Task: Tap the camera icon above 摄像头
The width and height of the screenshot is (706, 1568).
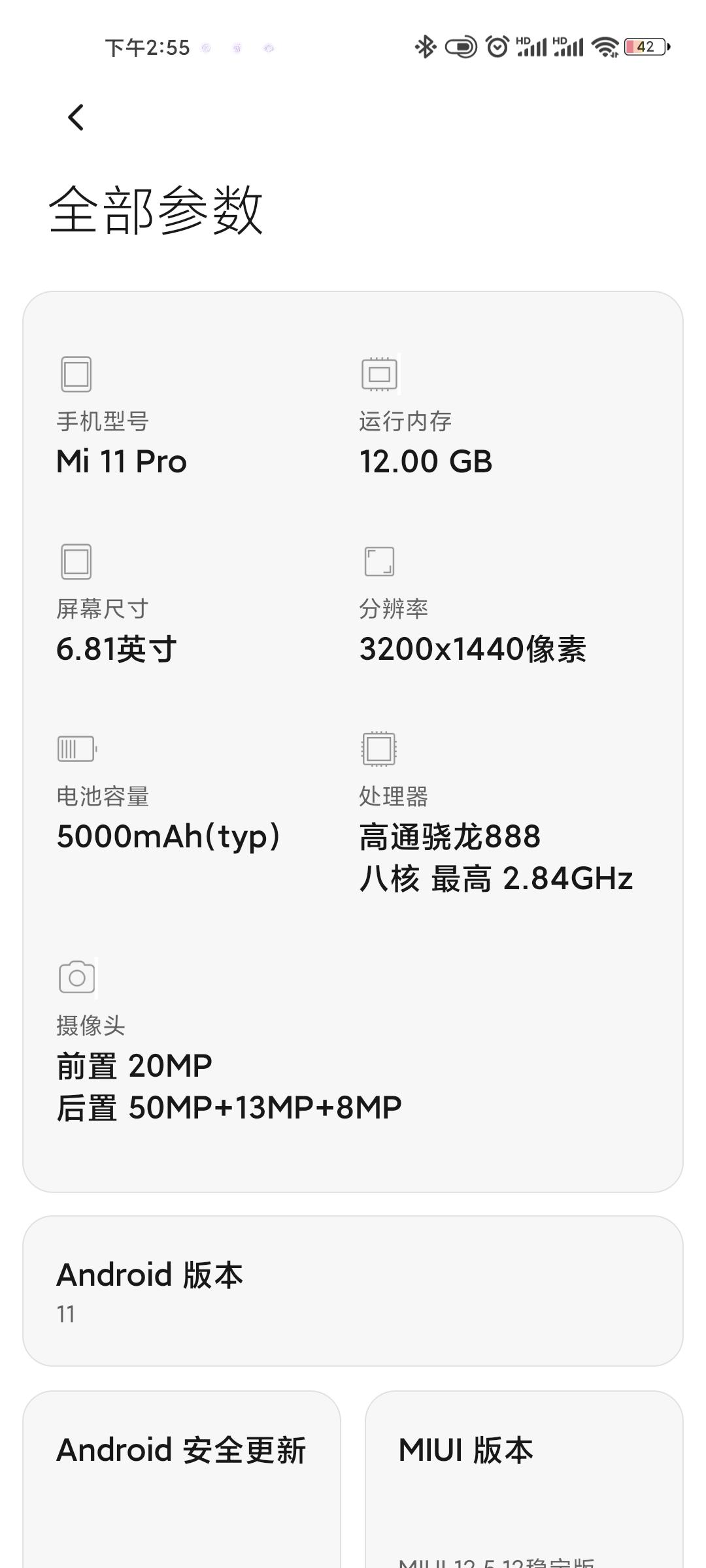Action: pos(76,976)
